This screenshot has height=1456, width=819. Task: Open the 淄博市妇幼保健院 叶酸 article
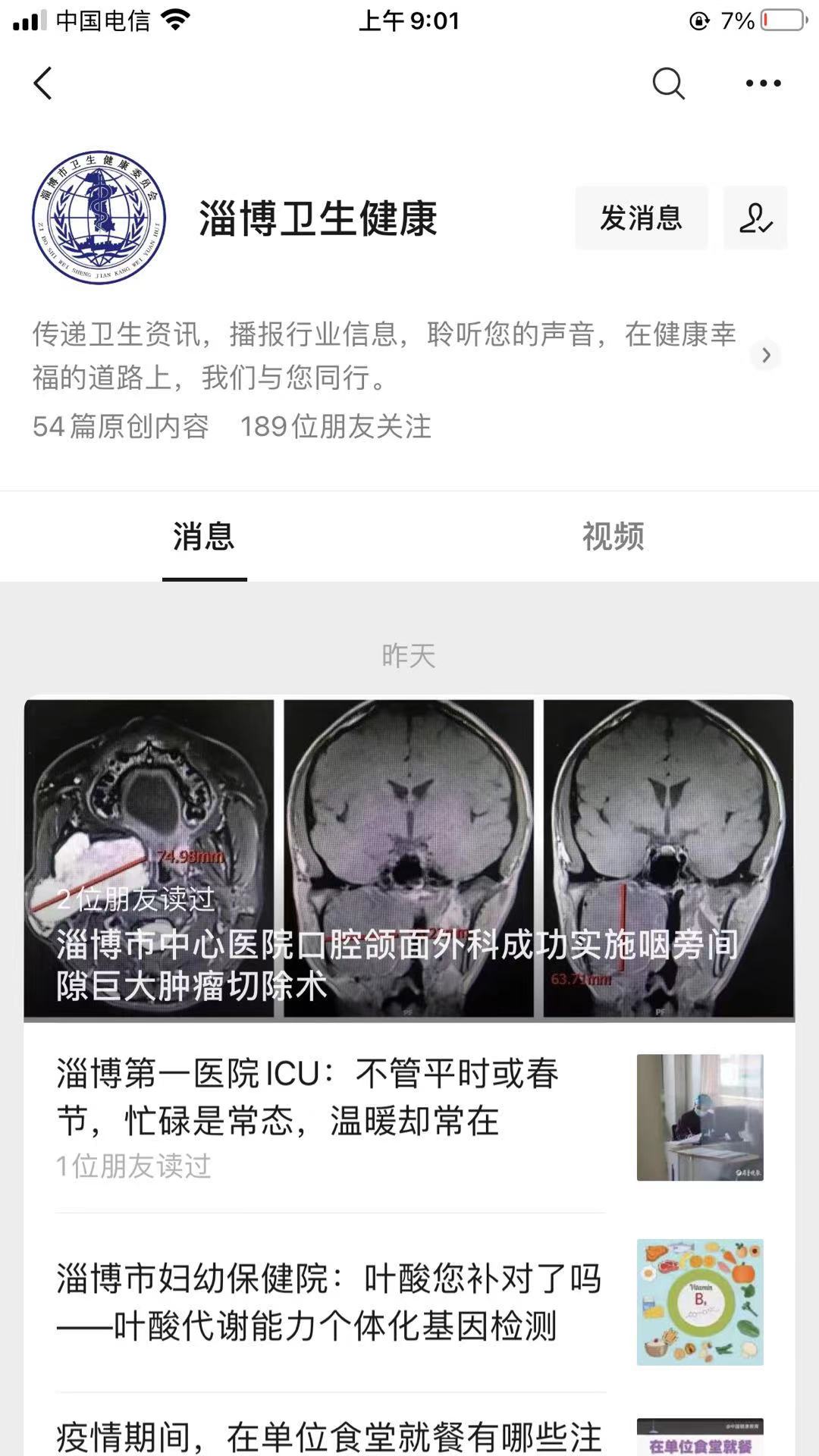[409, 1302]
